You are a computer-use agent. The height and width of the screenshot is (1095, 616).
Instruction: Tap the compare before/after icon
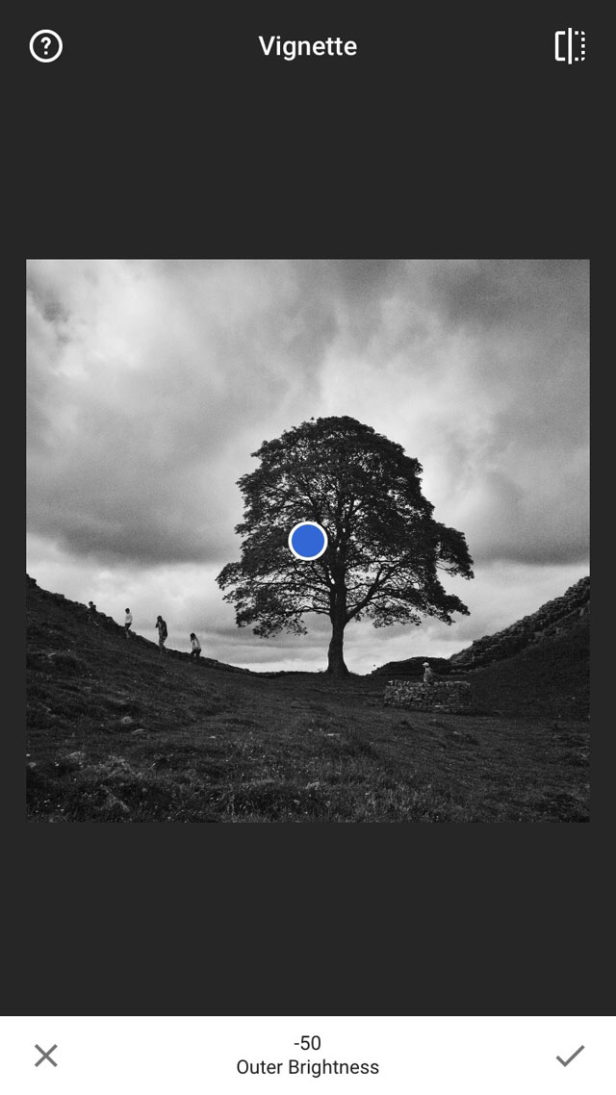570,46
